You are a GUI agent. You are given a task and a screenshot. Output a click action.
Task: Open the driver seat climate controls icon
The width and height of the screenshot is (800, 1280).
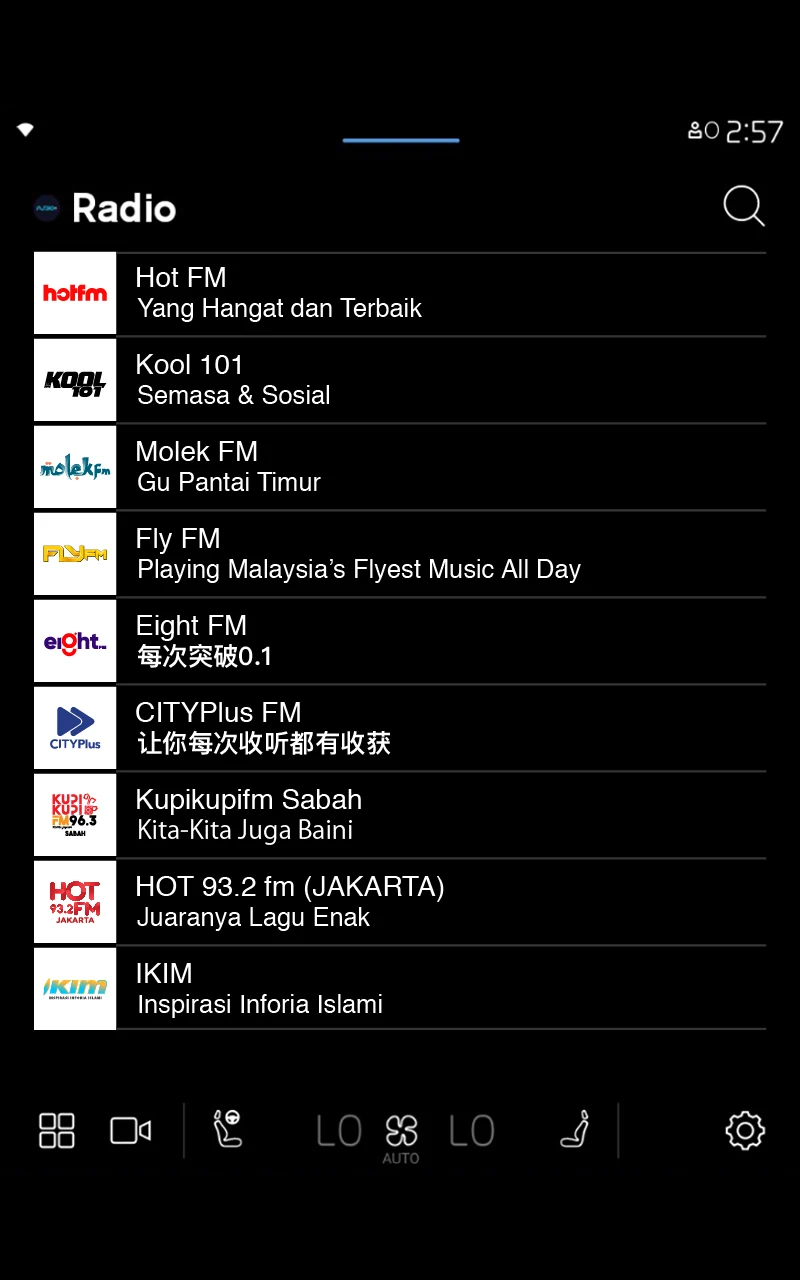(x=228, y=1130)
